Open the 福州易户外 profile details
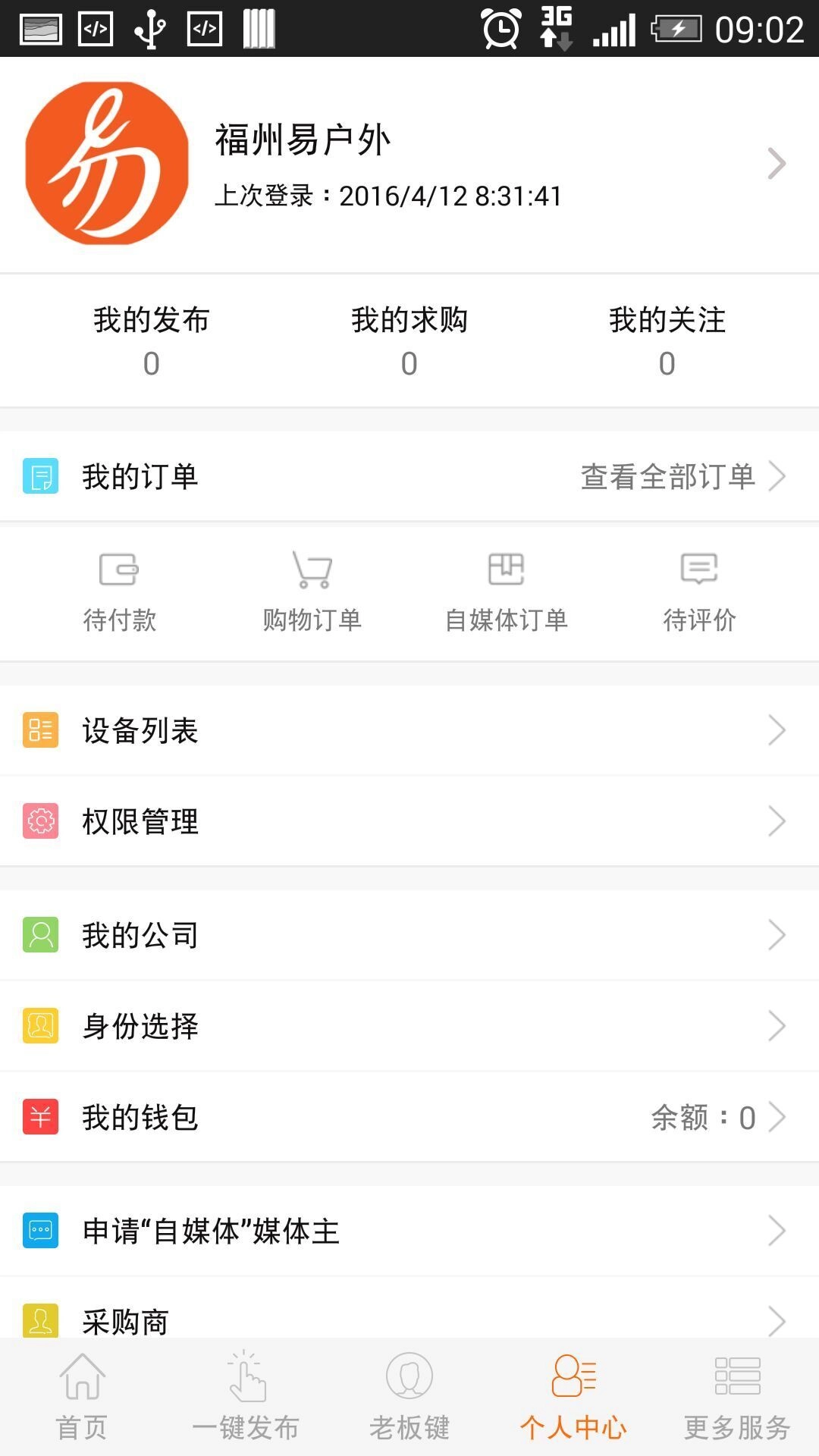 click(409, 164)
